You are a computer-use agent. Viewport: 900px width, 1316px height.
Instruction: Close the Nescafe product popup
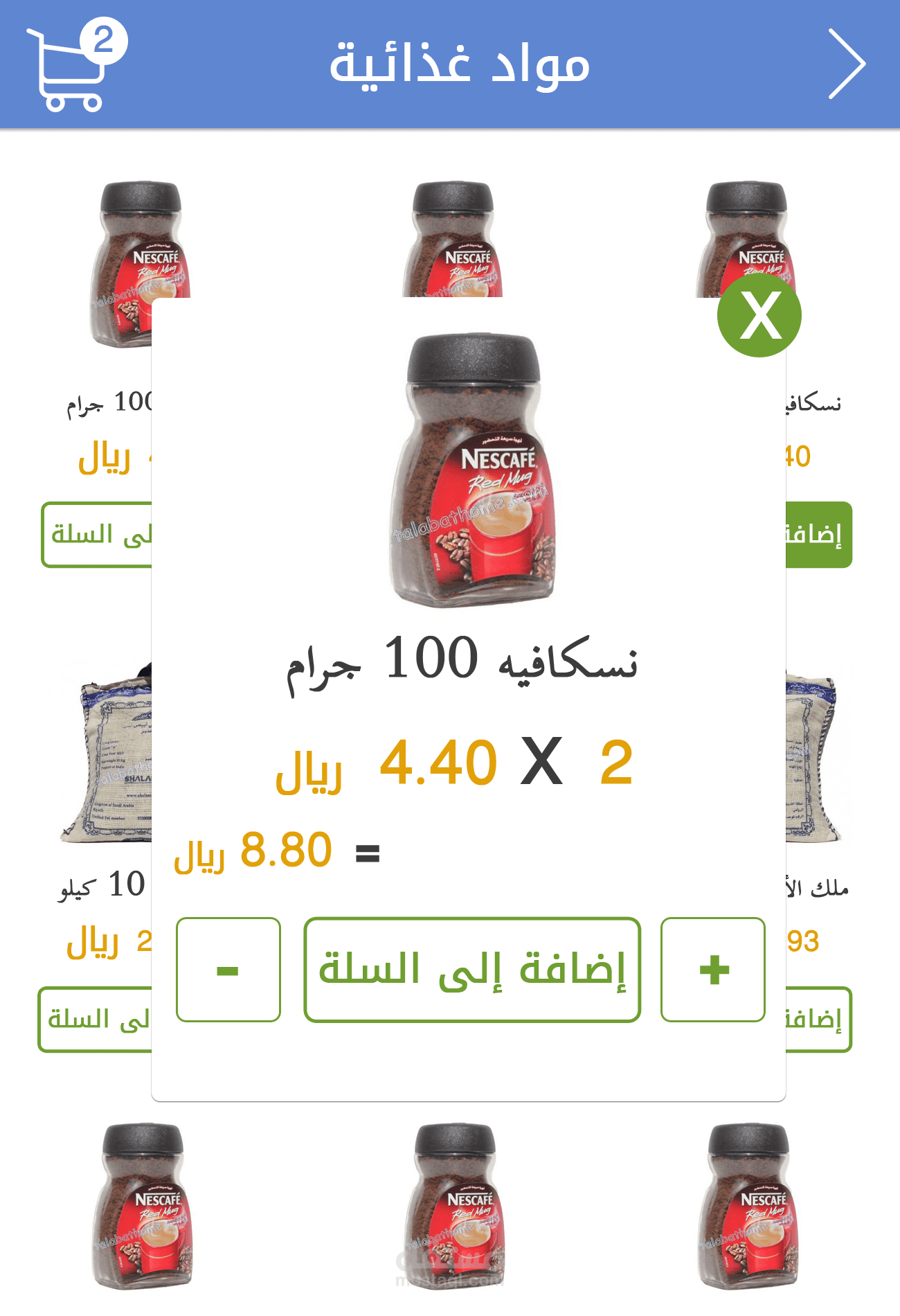pos(759,316)
